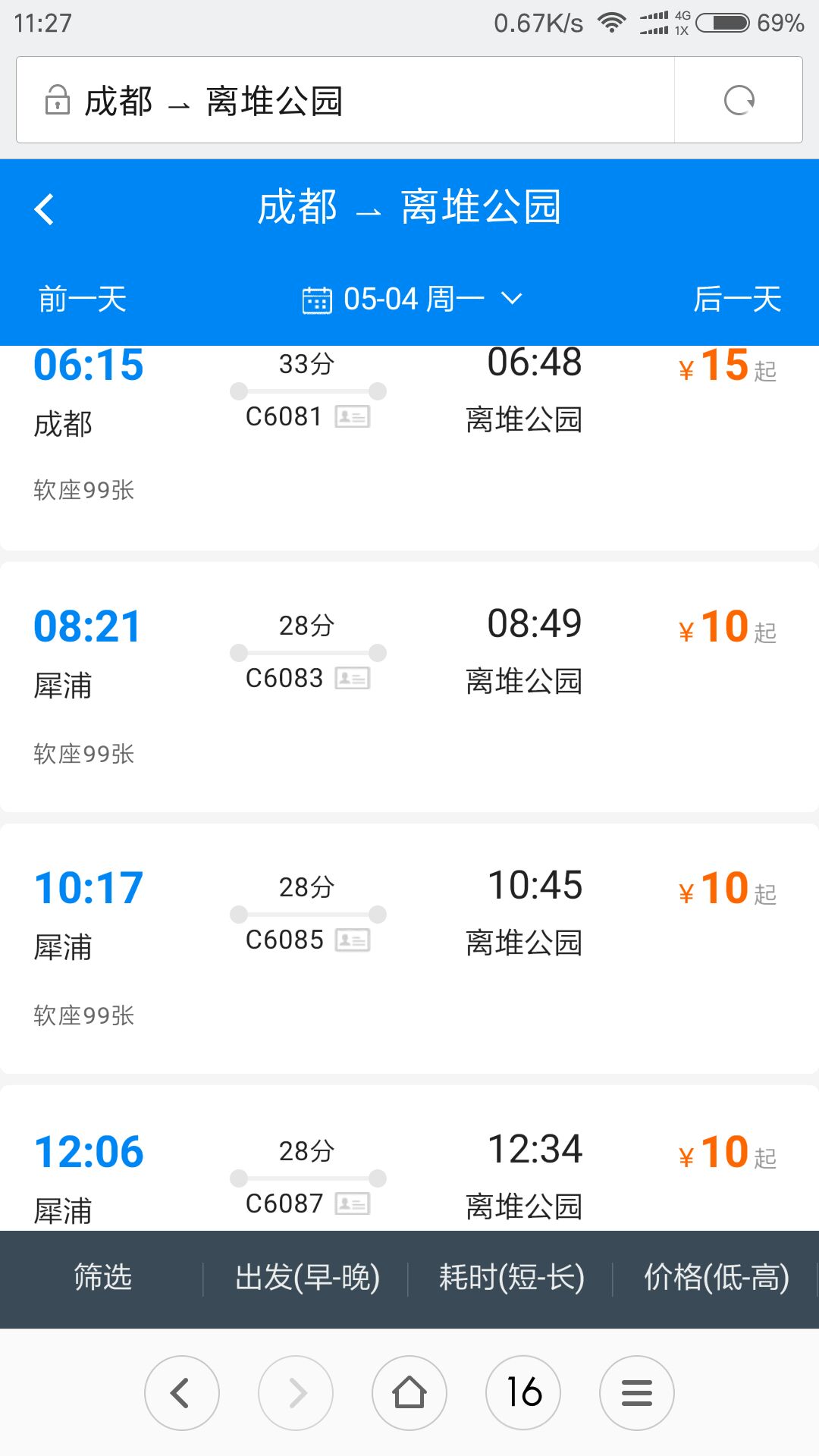Sort by price 价格(低-高)
Viewport: 819px width, 1456px height.
pyautogui.click(x=717, y=1277)
